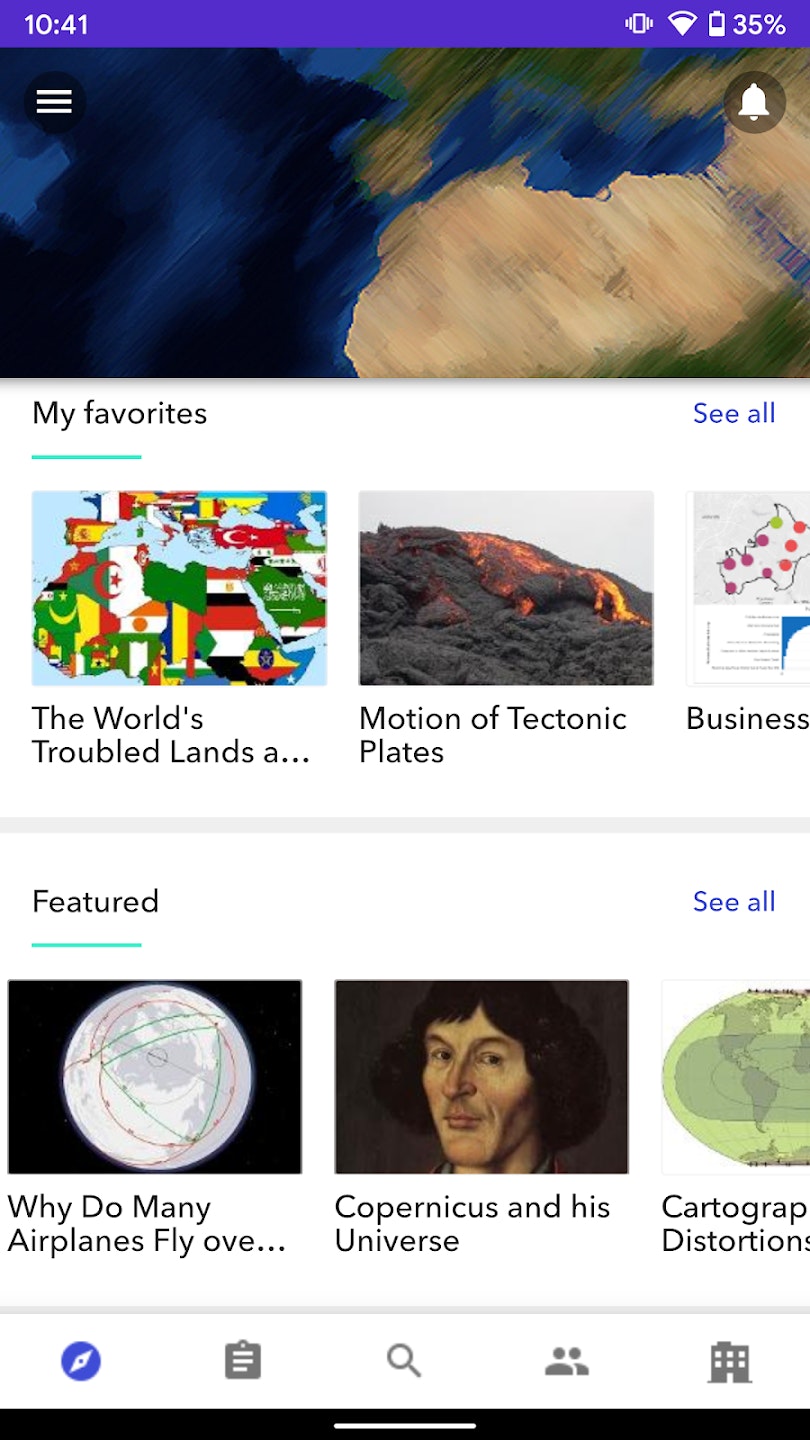Open 'Why Do Many Airplanes Fly over' card
The image size is (810, 1440).
point(154,1077)
